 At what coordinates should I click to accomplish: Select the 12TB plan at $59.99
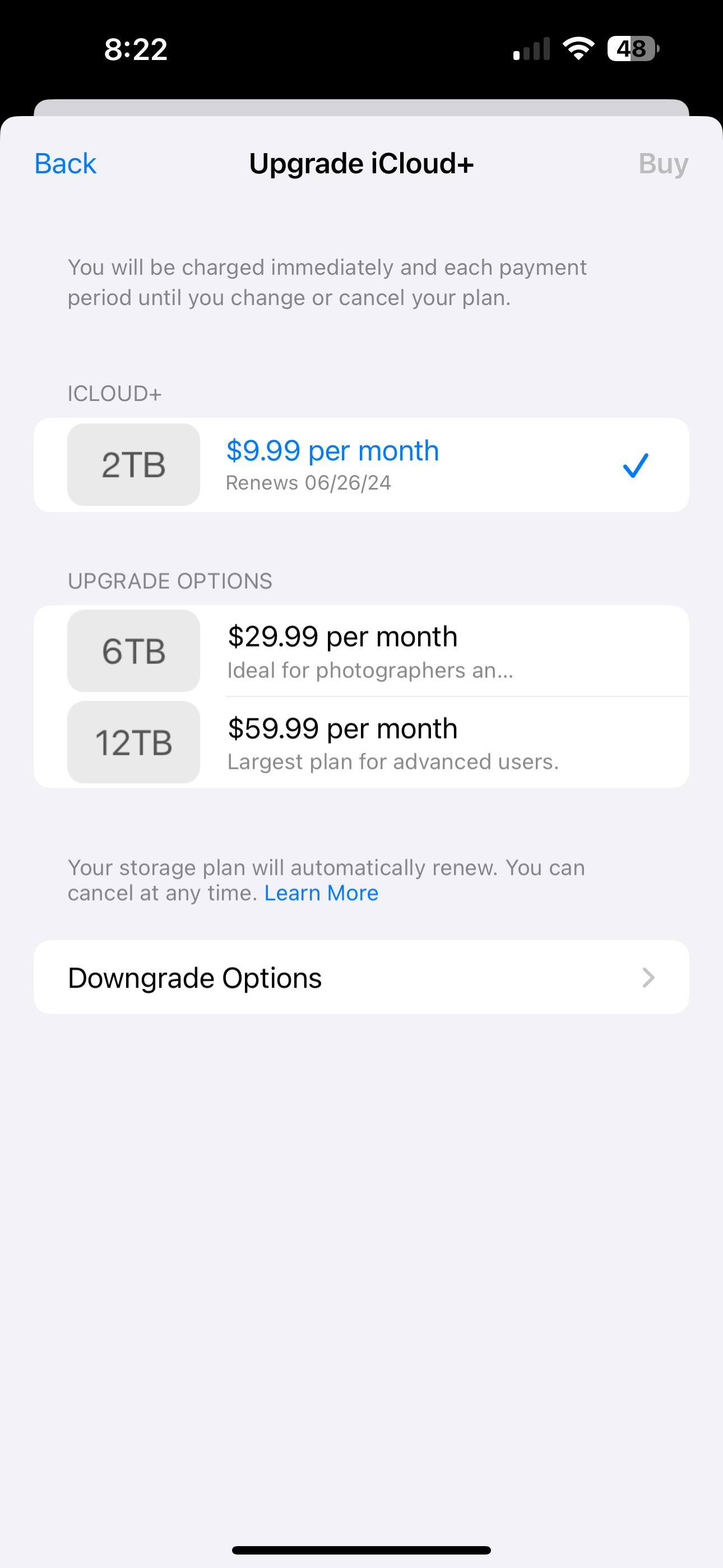click(x=361, y=743)
